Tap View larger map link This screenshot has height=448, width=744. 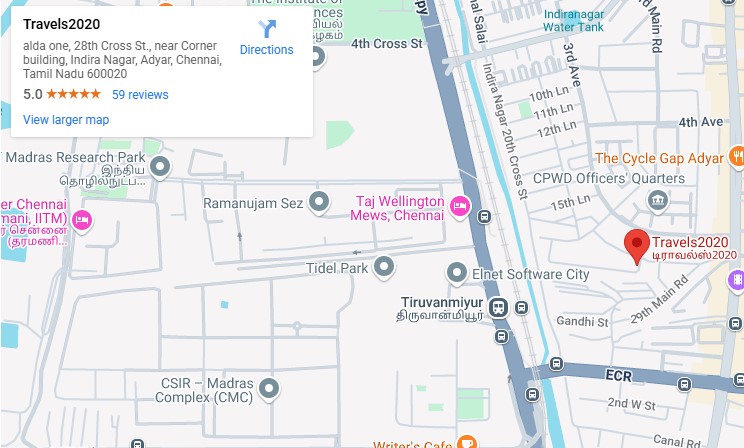tap(66, 120)
